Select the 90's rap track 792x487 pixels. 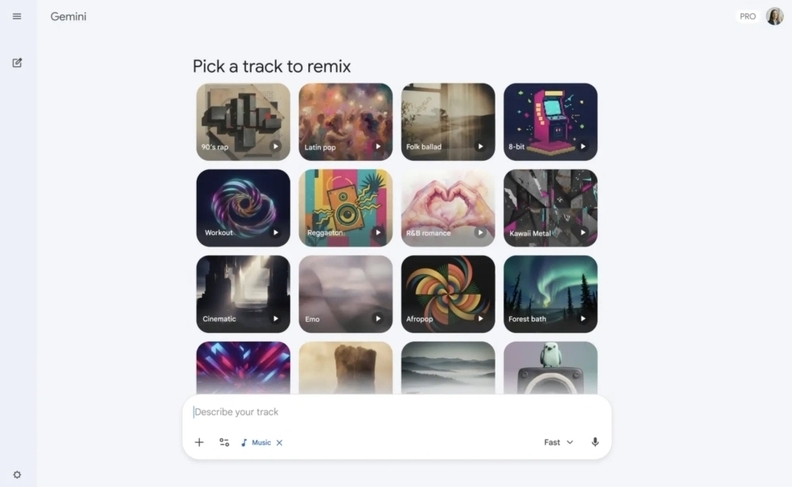pos(243,121)
